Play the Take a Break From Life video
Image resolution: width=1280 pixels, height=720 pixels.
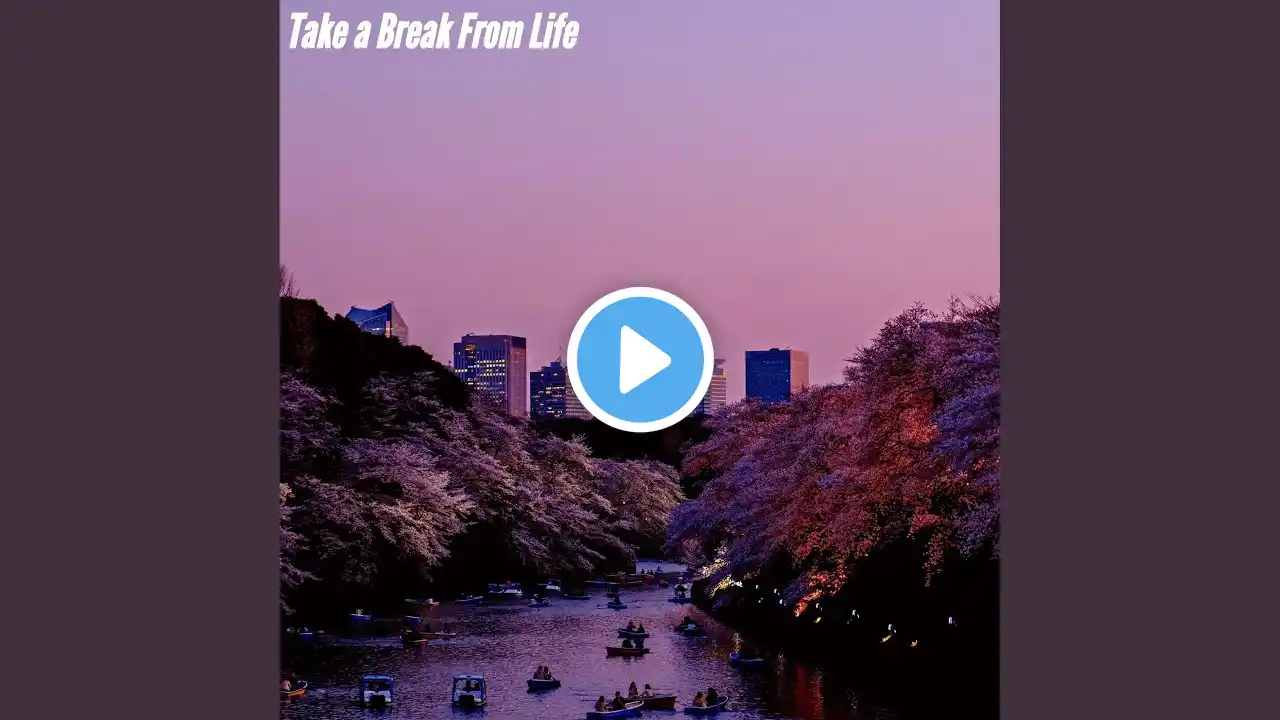click(640, 360)
